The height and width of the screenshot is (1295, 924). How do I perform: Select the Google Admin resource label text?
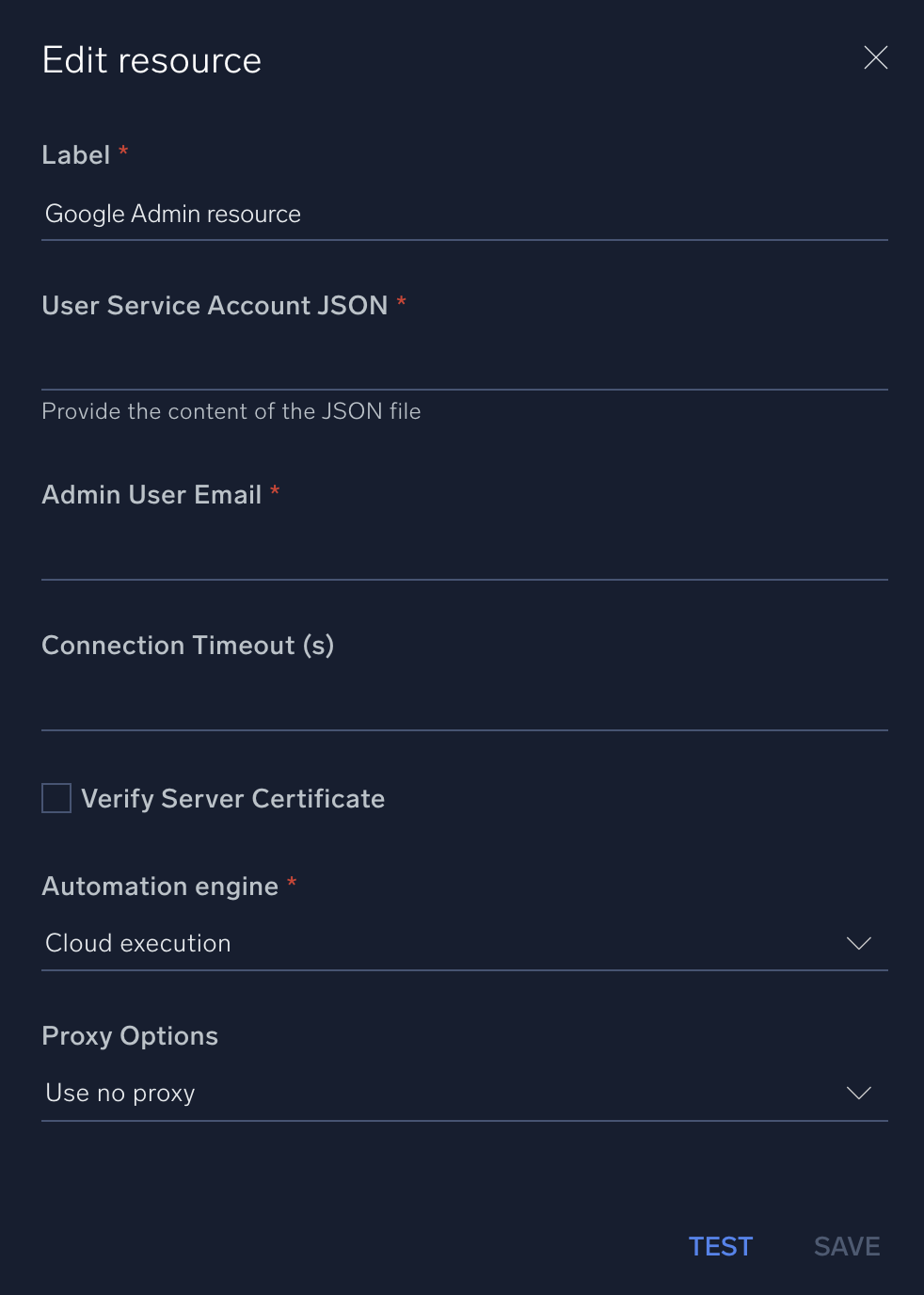[172, 215]
